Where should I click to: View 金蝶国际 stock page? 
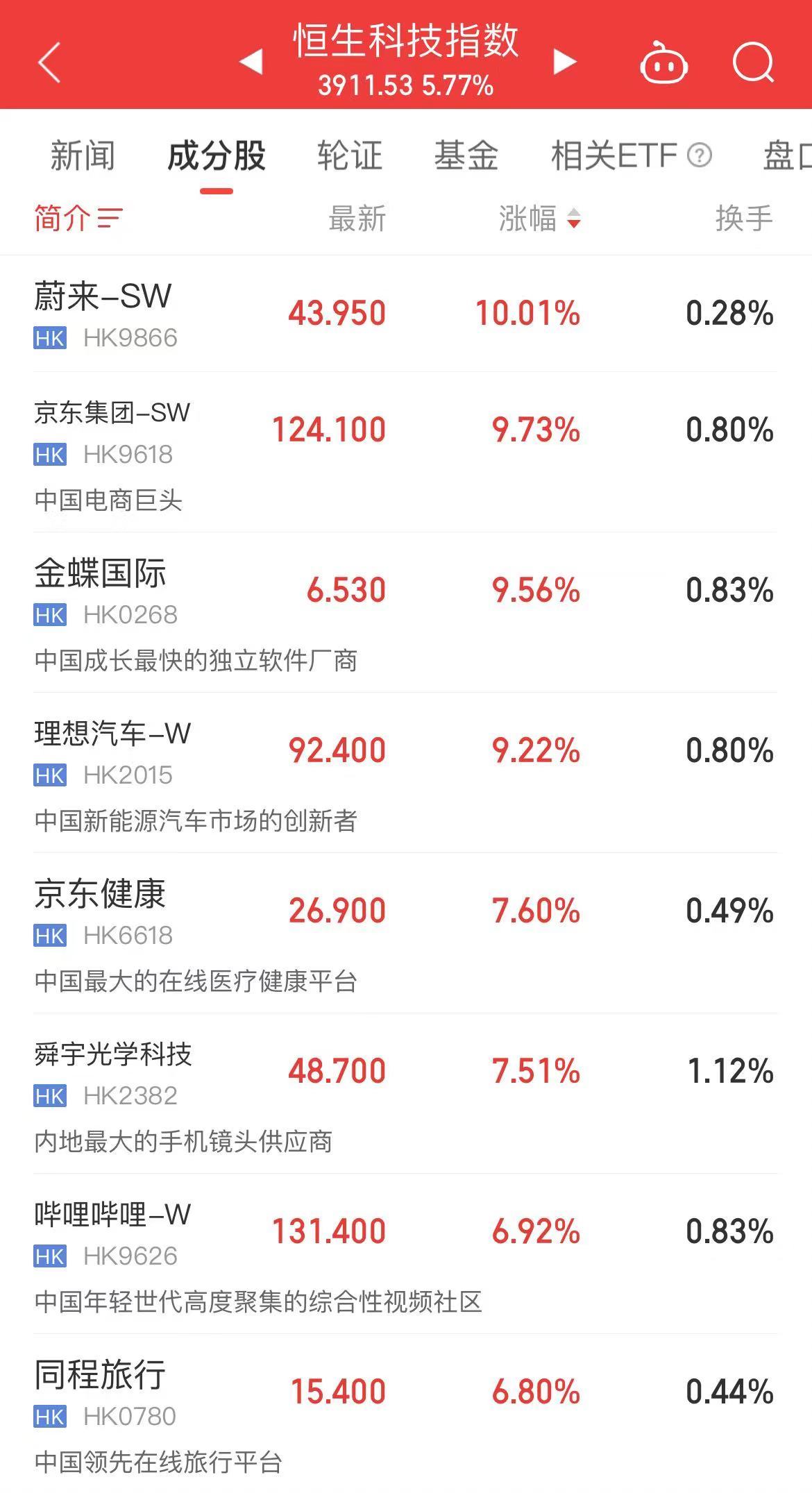pos(405,613)
